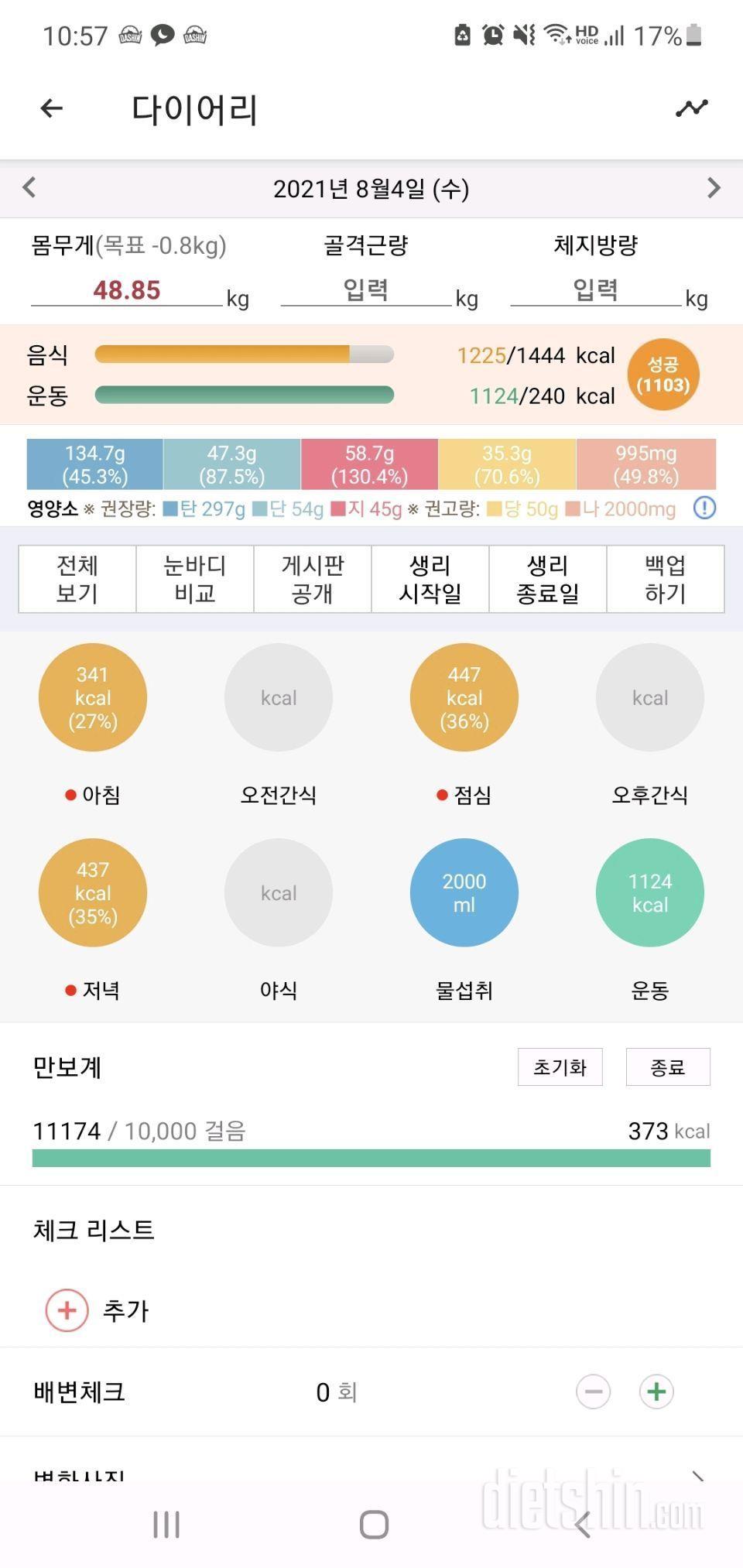Screen dimensions: 743x1568
Task: Enter 체지방량 value
Action: coord(594,290)
